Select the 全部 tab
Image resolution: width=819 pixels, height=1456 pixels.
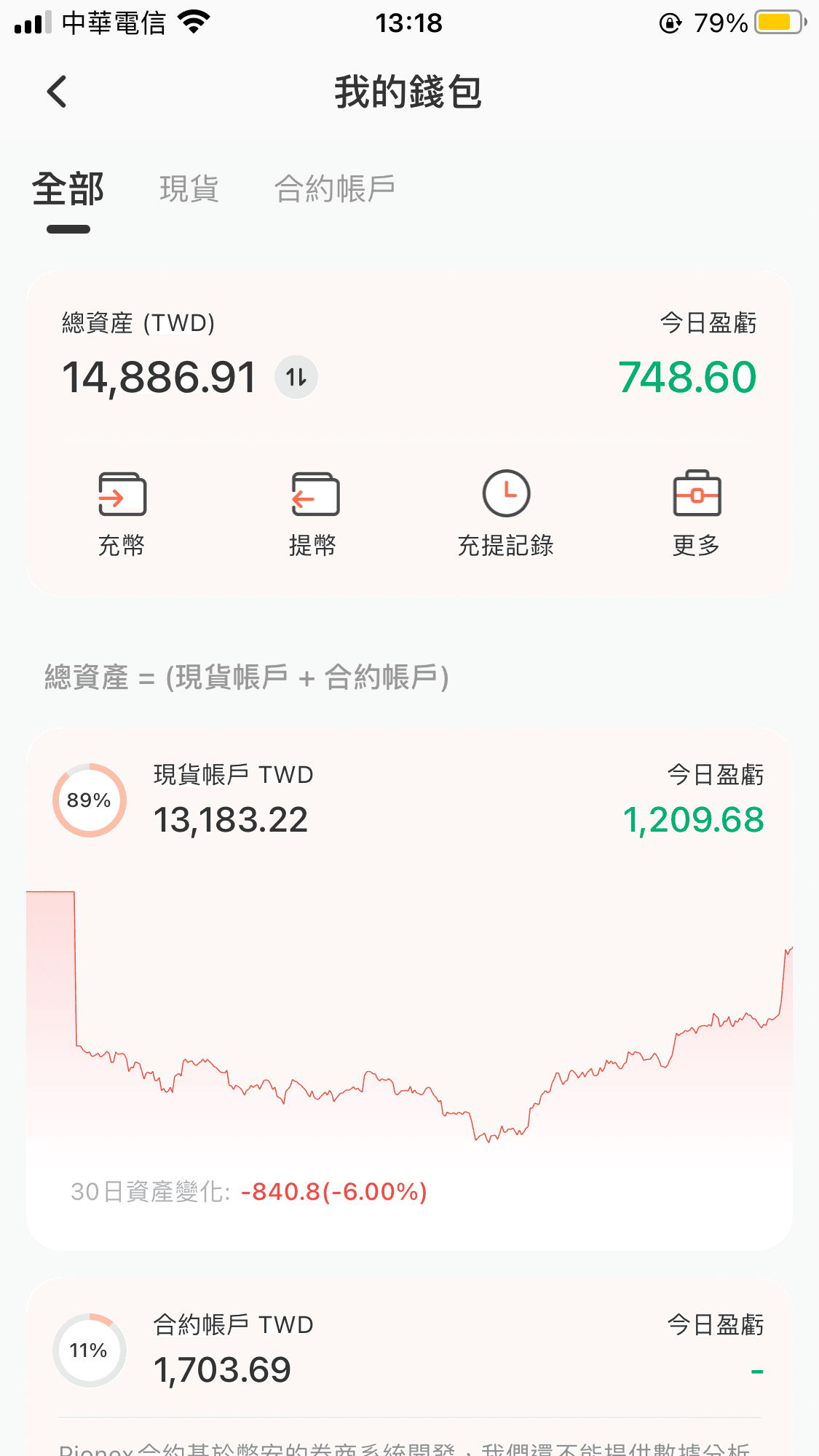[x=68, y=189]
